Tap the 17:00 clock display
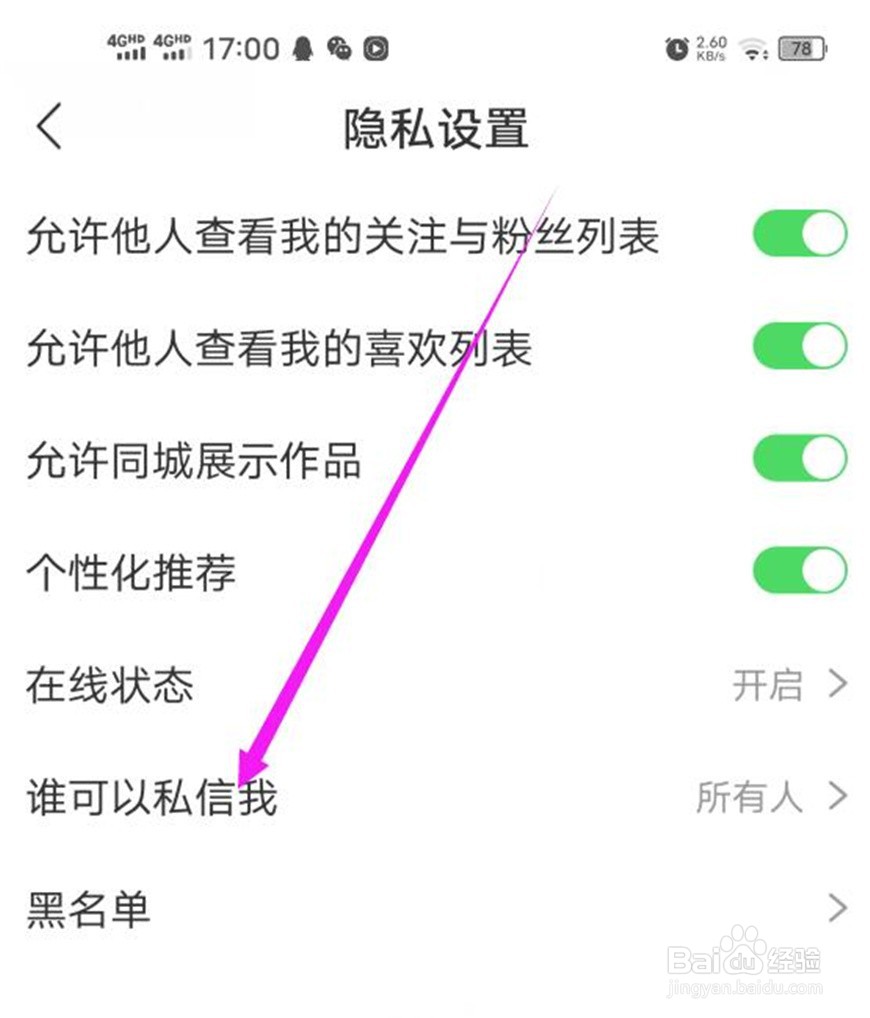Viewport: 870px width, 1018px height. (243, 47)
